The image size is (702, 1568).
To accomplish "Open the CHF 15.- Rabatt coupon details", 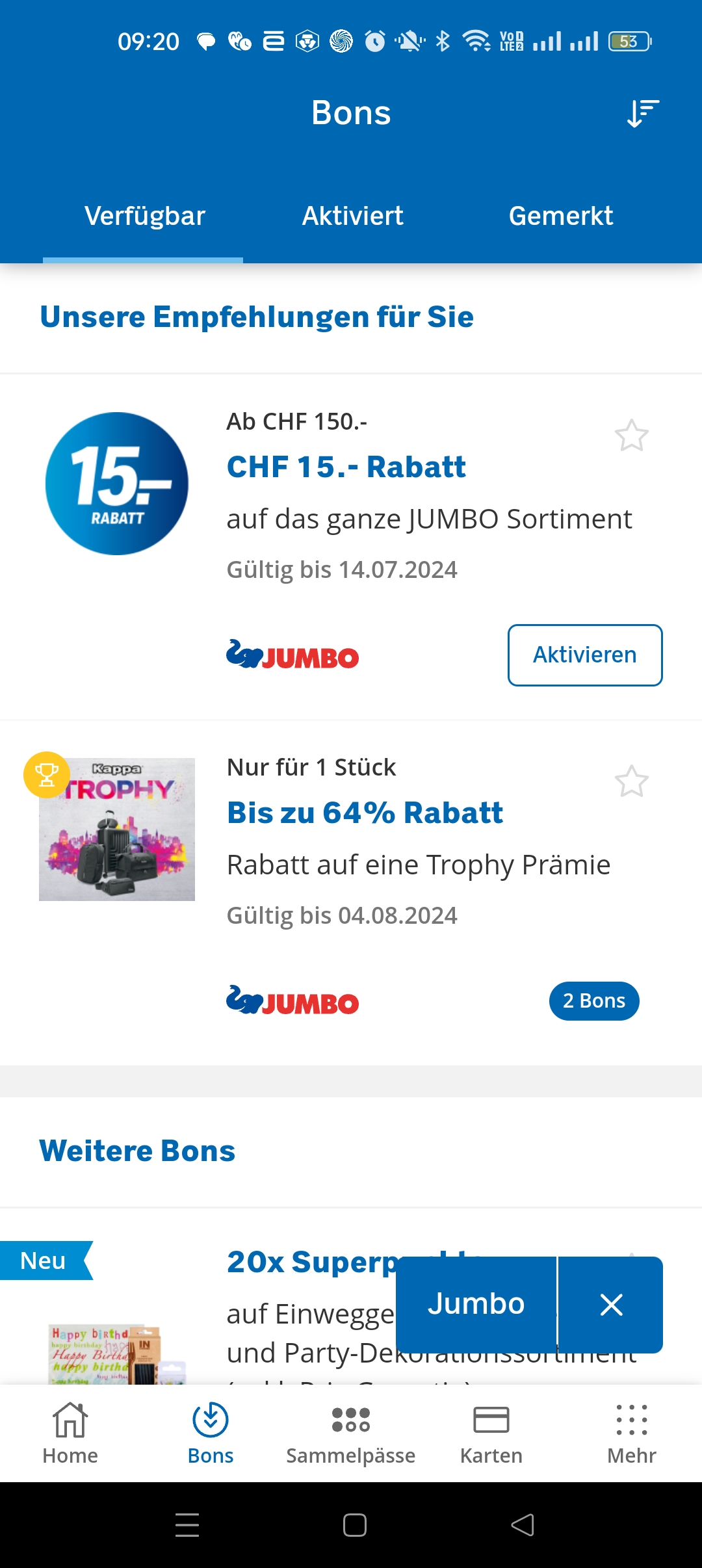I will [x=346, y=467].
